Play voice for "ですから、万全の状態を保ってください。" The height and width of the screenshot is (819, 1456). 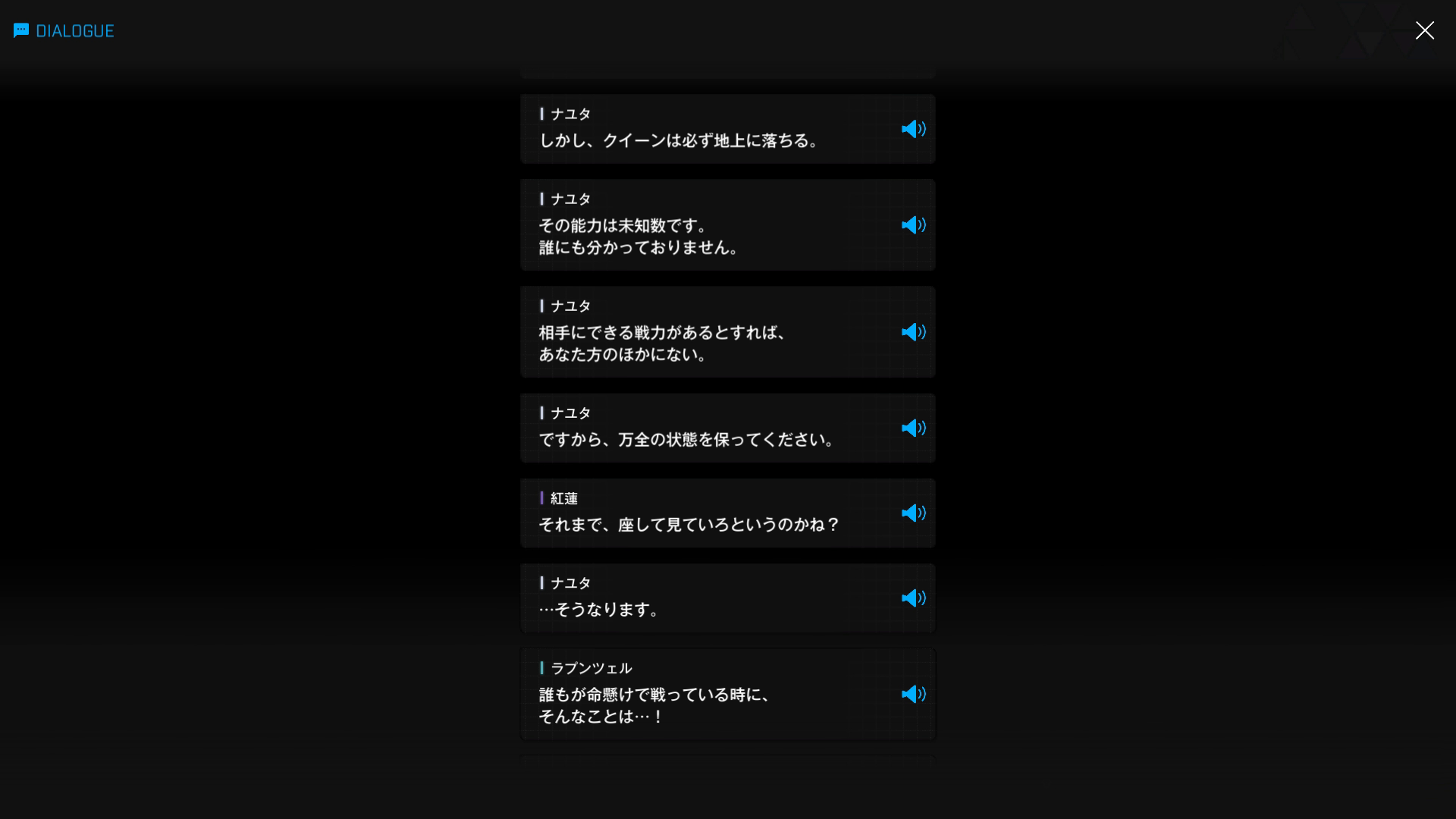coord(913,428)
